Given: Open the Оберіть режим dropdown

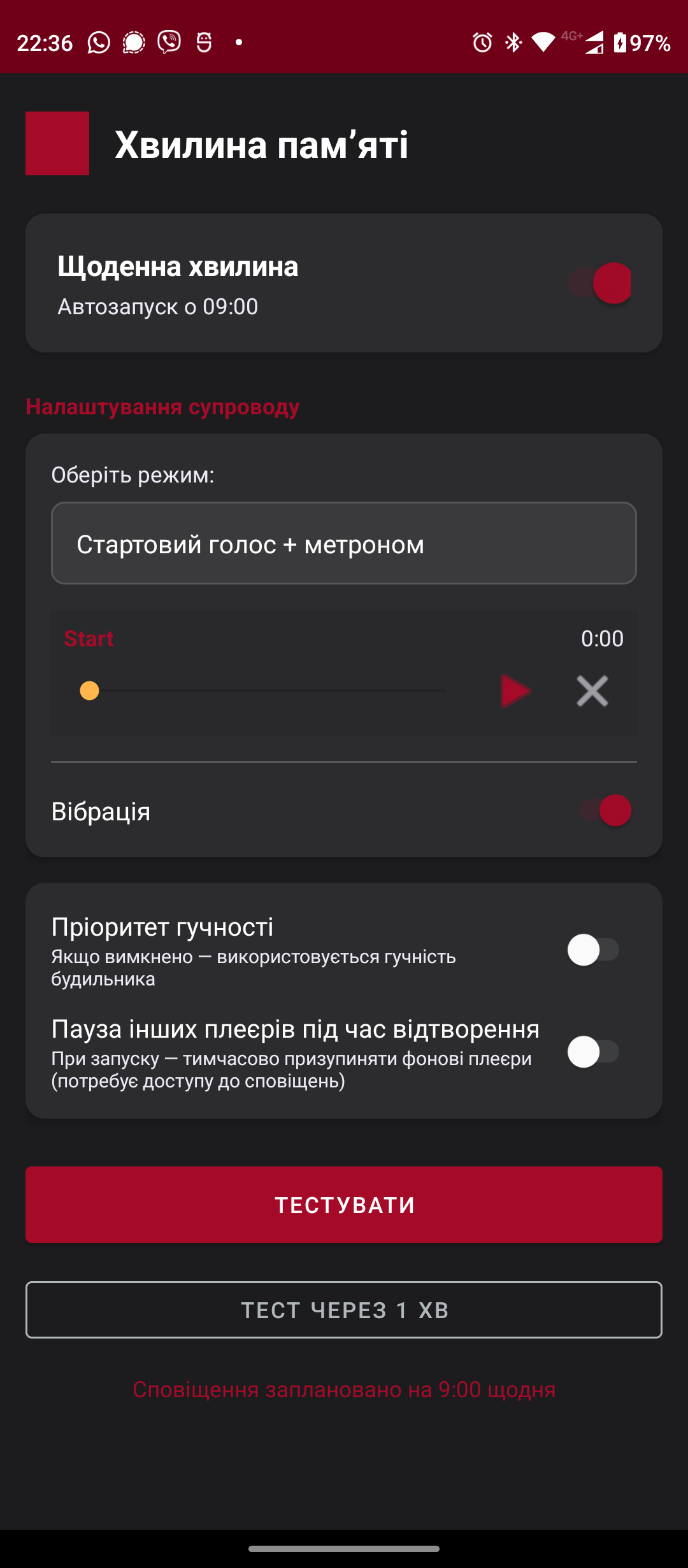Looking at the screenshot, I should coord(344,543).
